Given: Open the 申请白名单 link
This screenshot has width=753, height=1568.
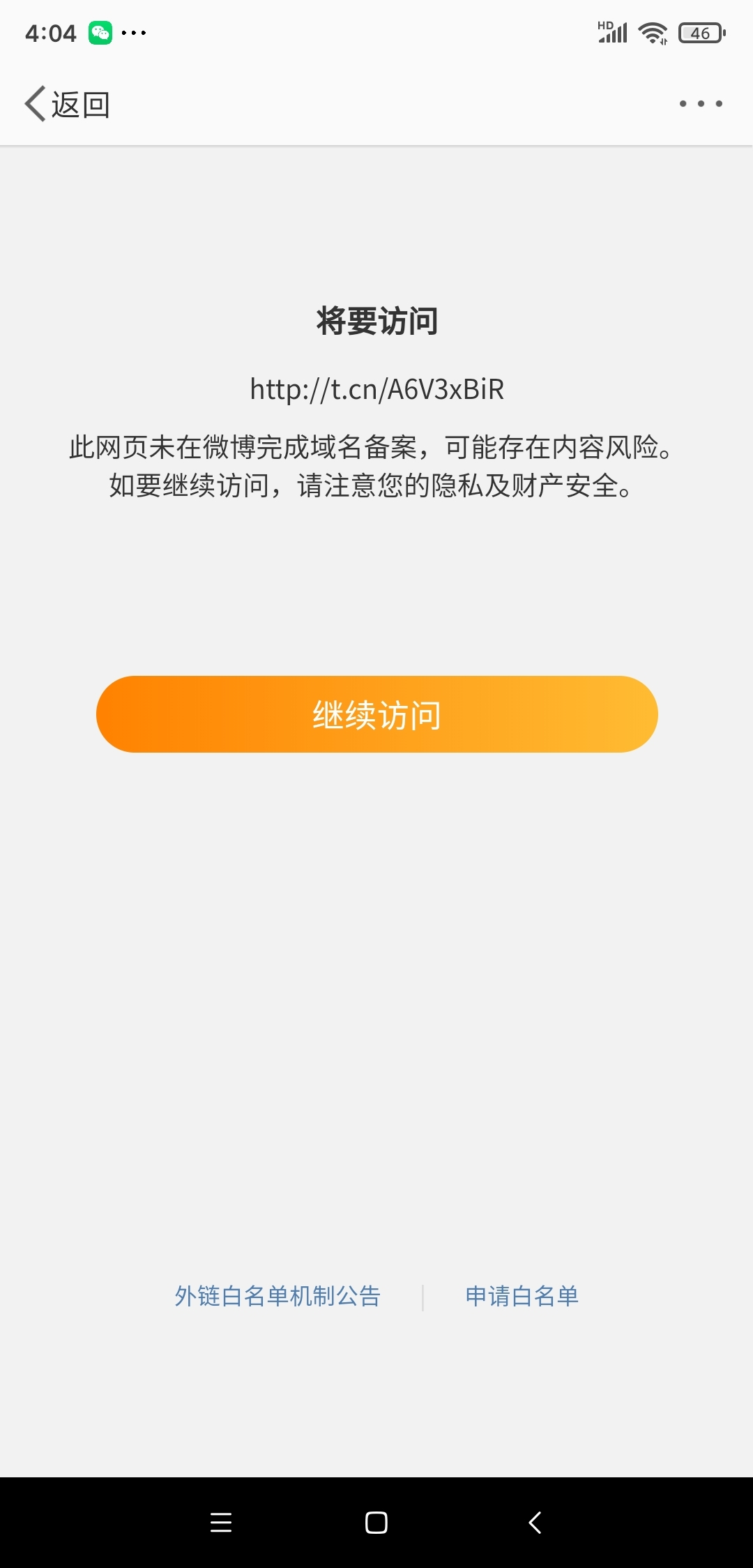Looking at the screenshot, I should coord(522,1296).
